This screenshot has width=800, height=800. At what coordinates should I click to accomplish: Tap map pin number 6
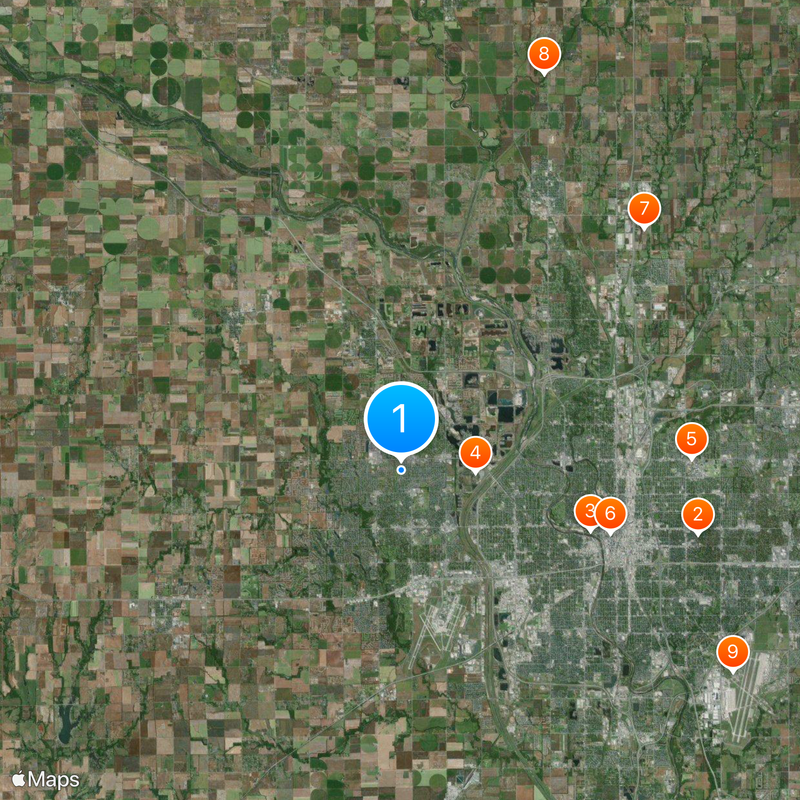(612, 514)
